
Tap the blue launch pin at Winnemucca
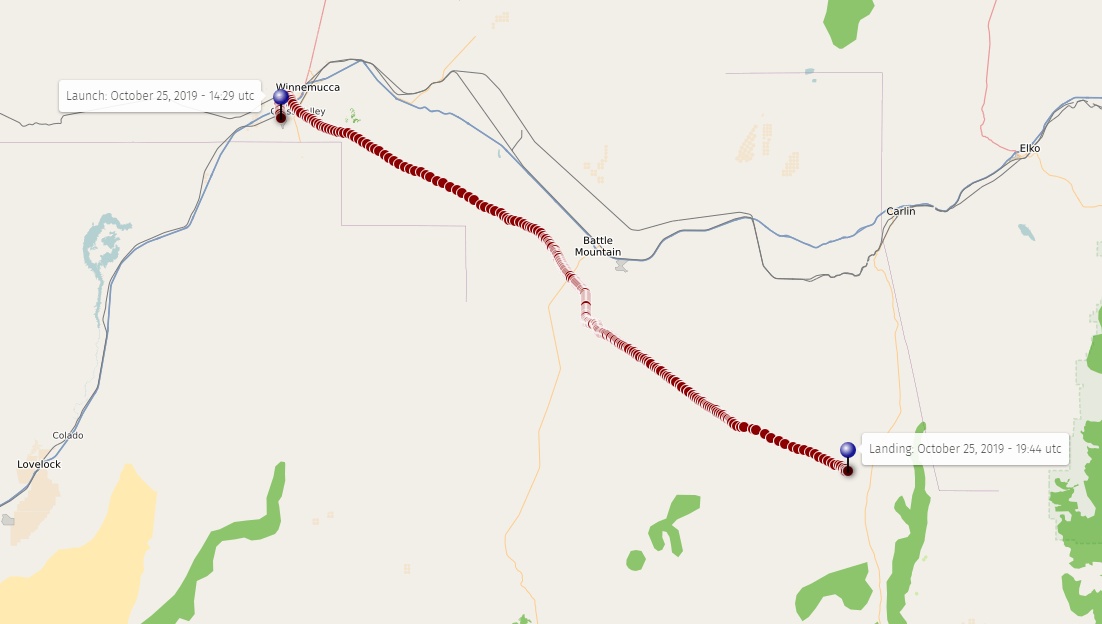281,98
